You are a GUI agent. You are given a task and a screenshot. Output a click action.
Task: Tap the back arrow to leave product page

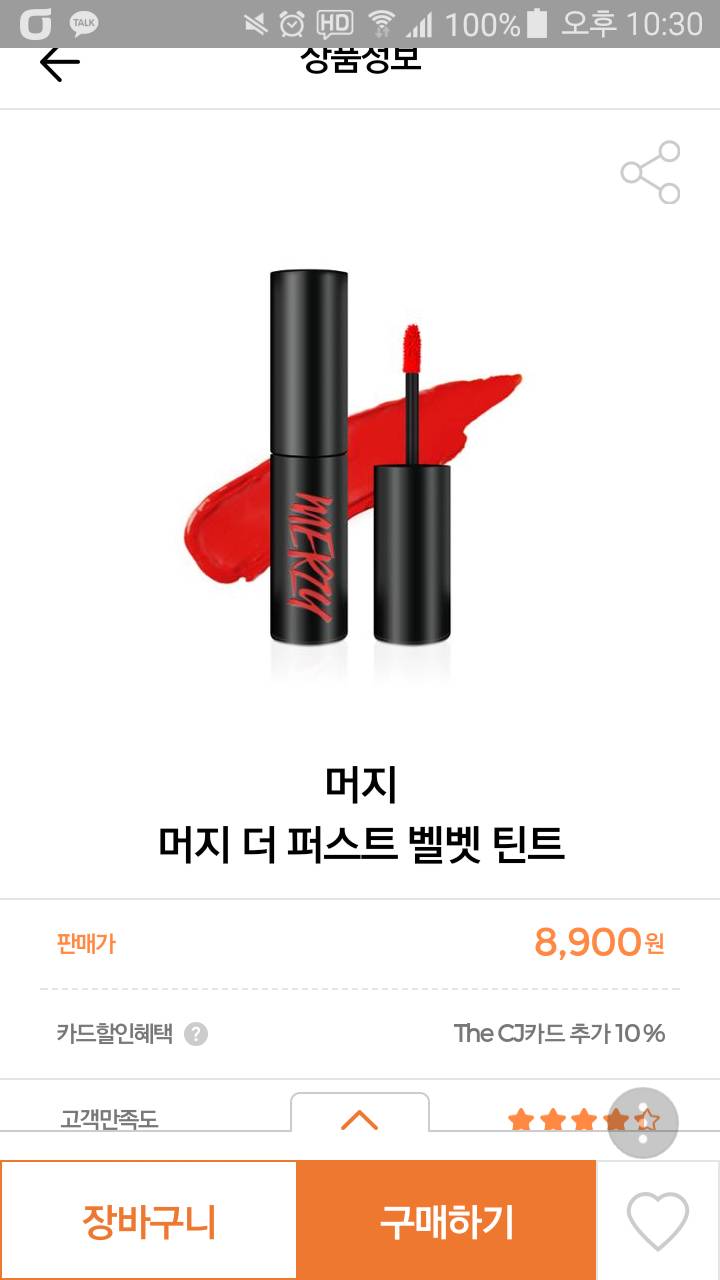click(60, 62)
